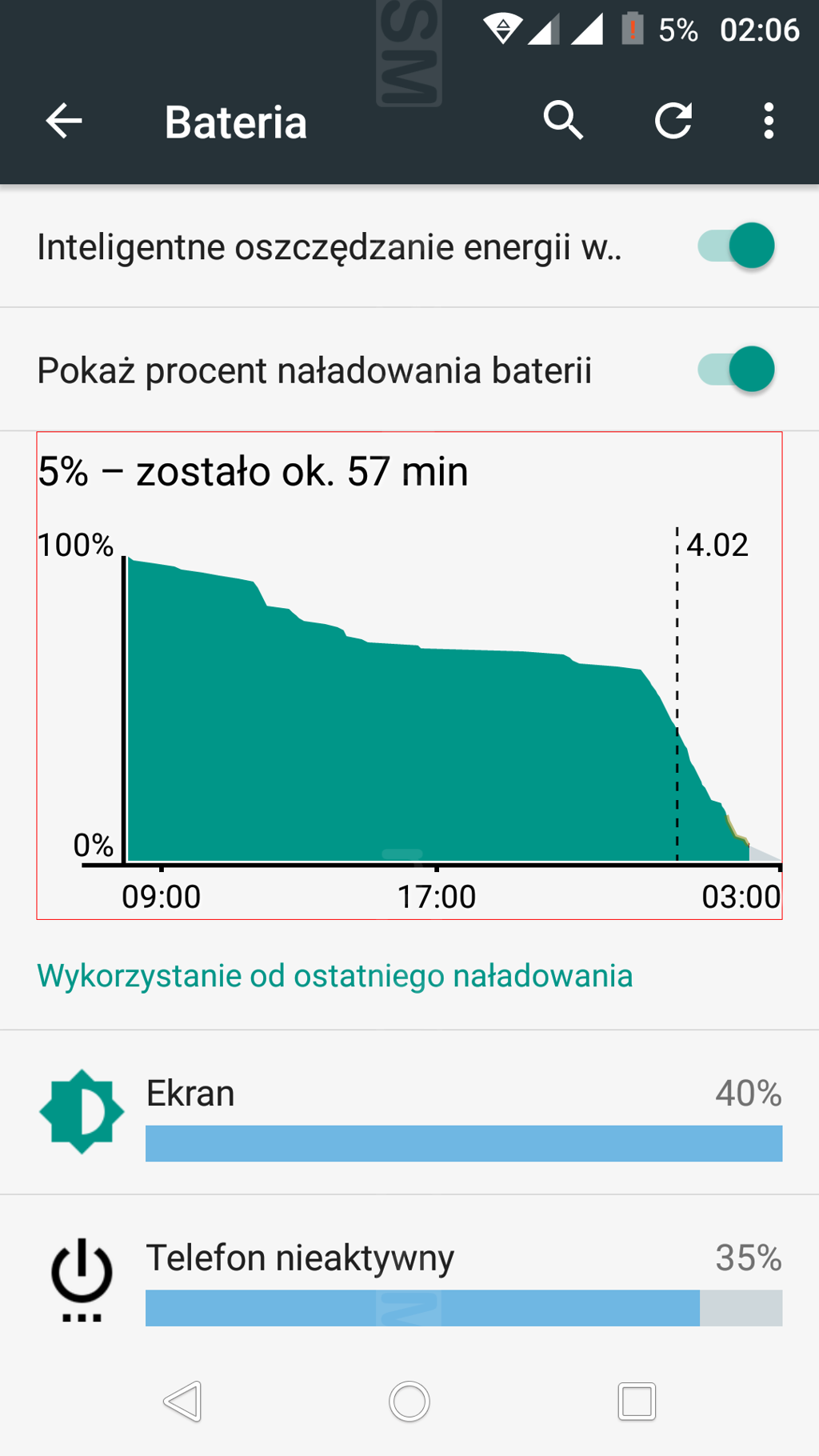The width and height of the screenshot is (819, 1456).
Task: Open search in battery settings
Action: coord(563,122)
